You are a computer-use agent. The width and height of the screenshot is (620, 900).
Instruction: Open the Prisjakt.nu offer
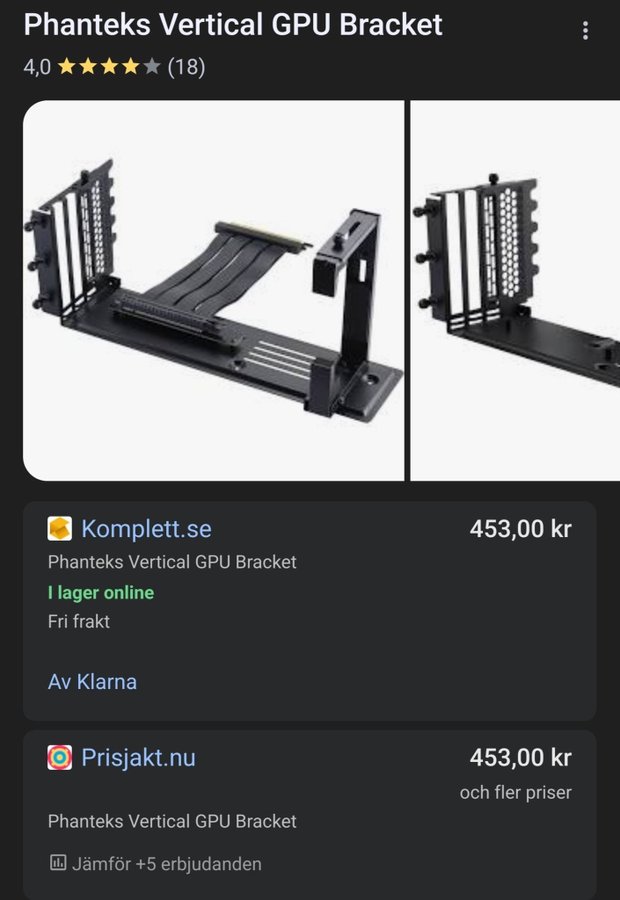coord(138,758)
